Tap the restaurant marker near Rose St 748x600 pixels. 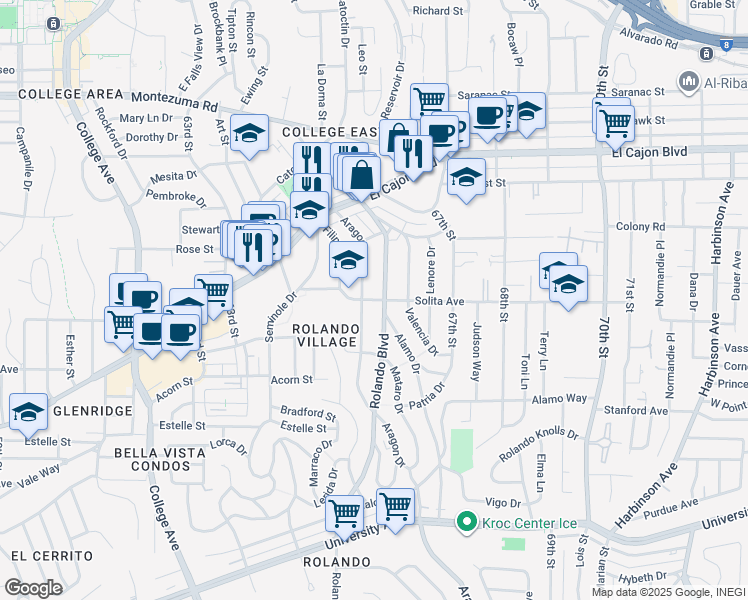coord(253,245)
